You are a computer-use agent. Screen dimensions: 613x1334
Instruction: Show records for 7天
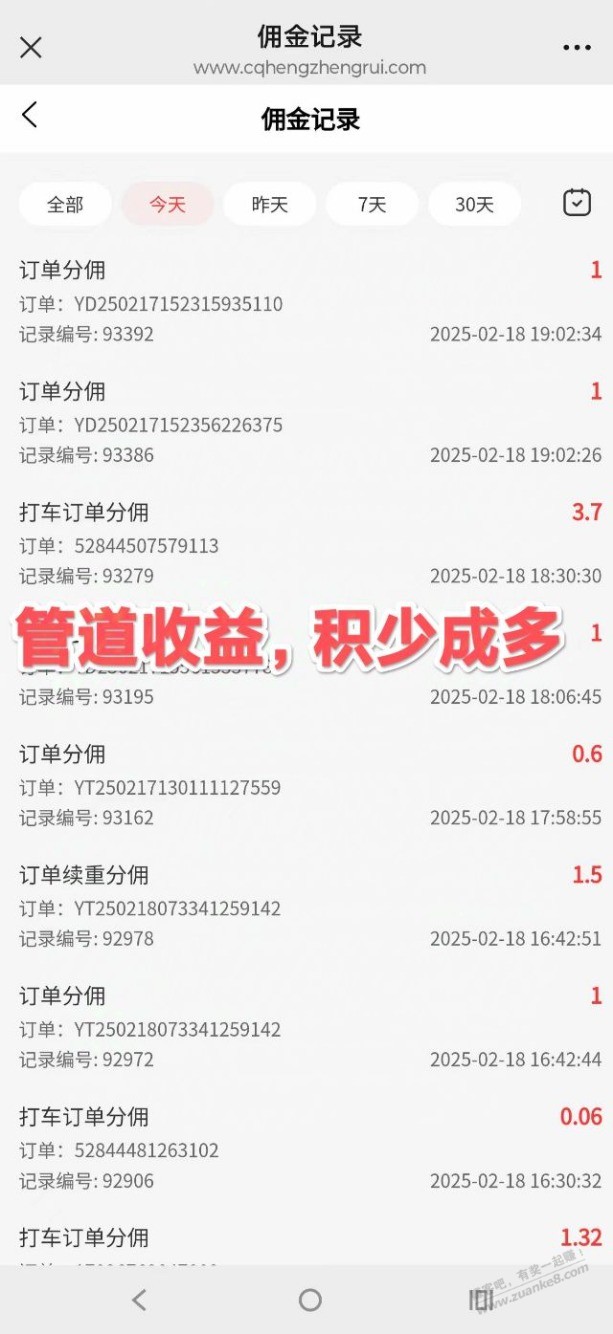tap(372, 205)
